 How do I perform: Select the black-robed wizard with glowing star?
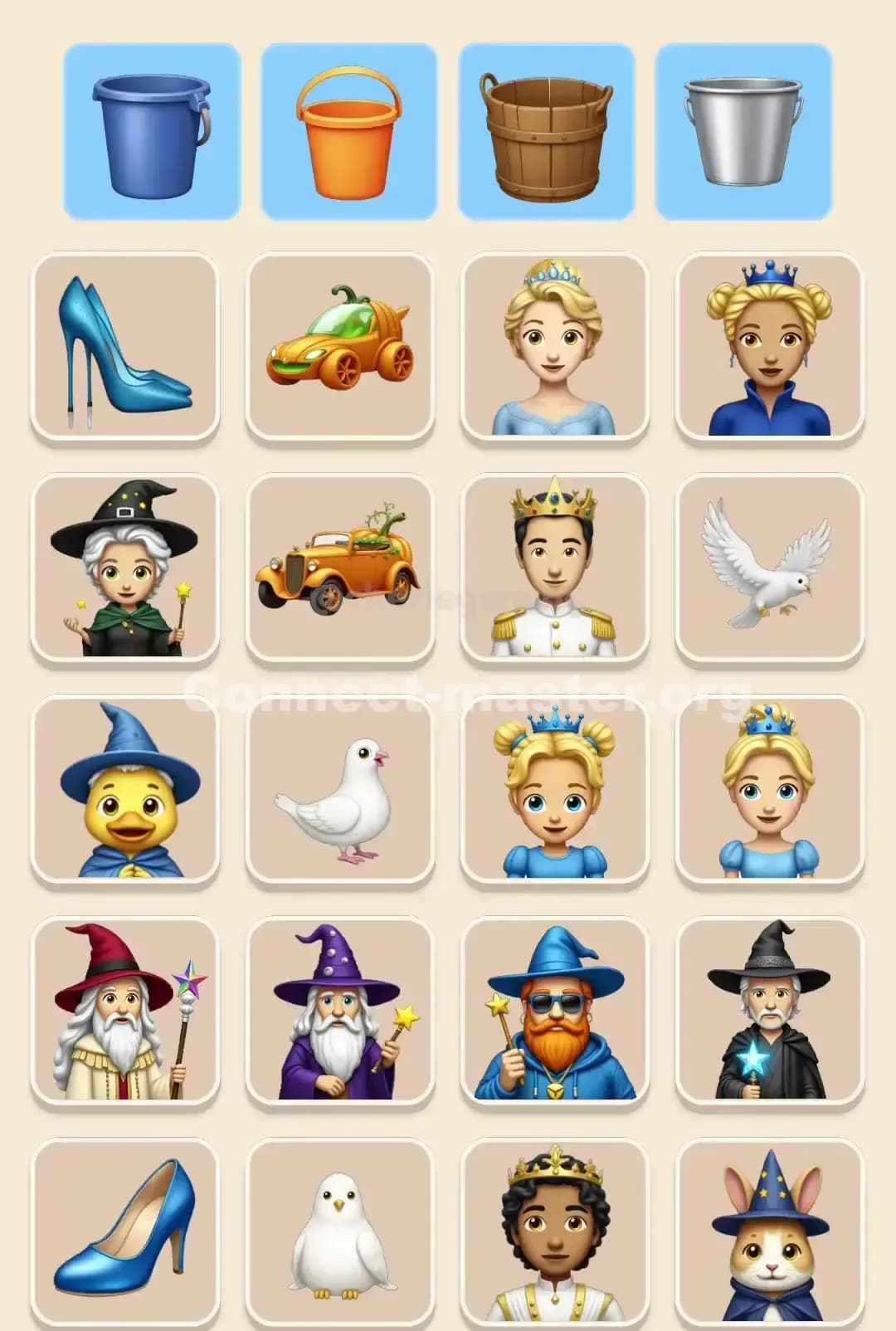tap(767, 1011)
